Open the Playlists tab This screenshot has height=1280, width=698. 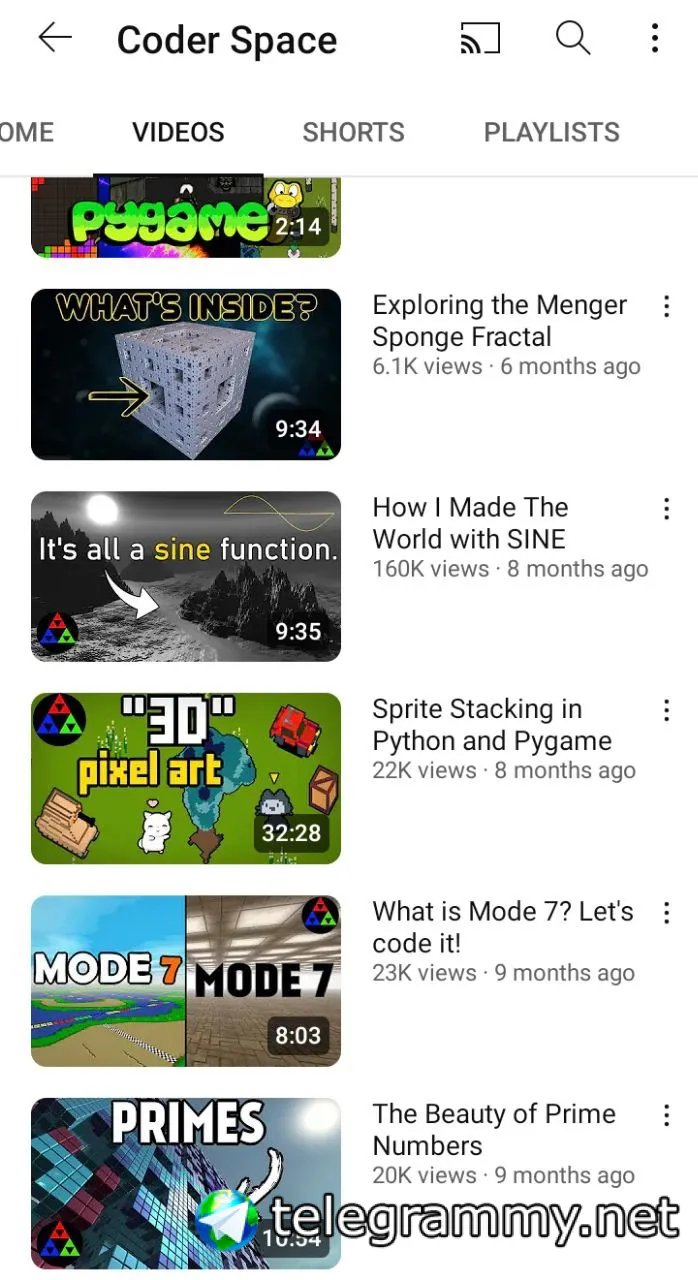point(551,132)
